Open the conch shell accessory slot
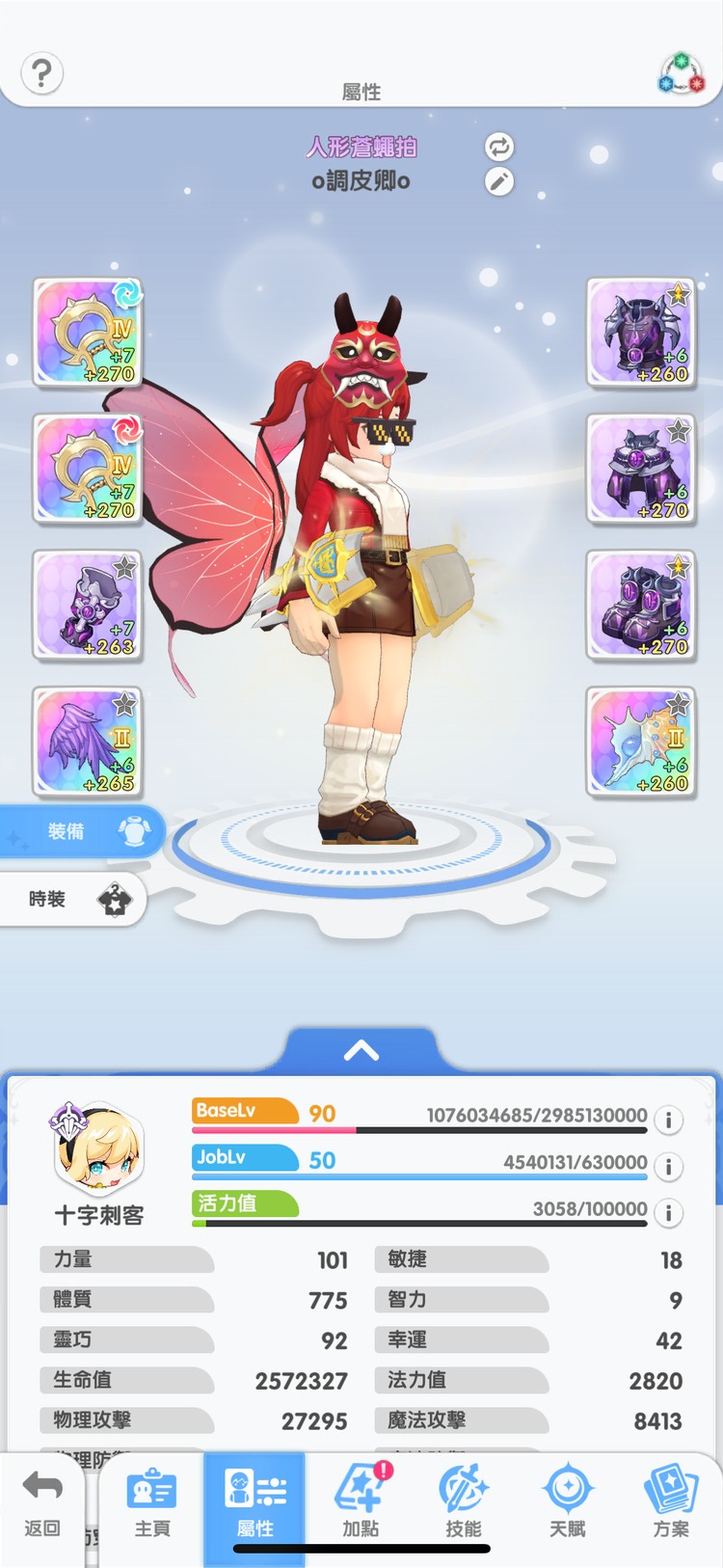Screen dimensions: 723x1568 640,742
